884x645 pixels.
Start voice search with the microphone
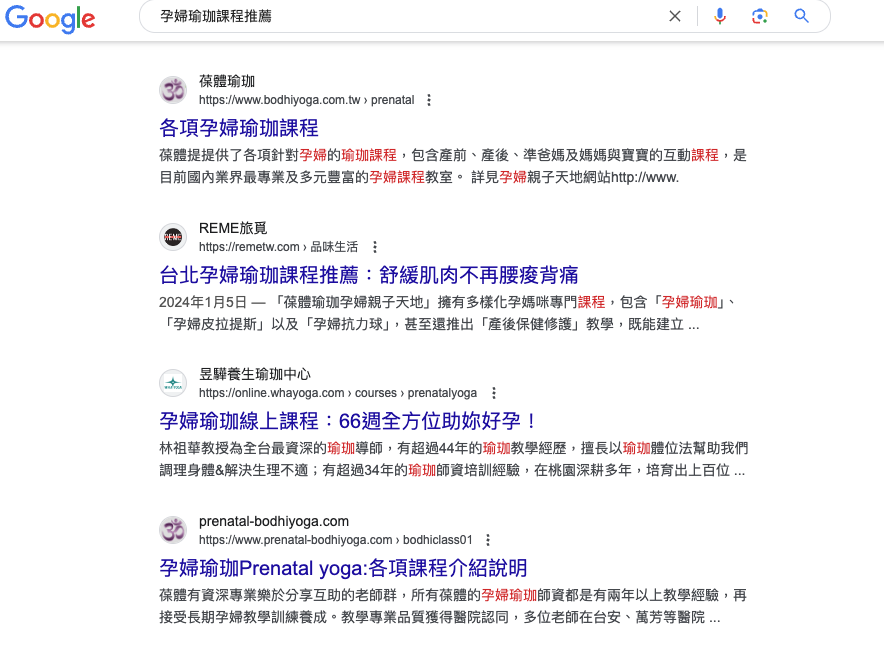pos(719,16)
